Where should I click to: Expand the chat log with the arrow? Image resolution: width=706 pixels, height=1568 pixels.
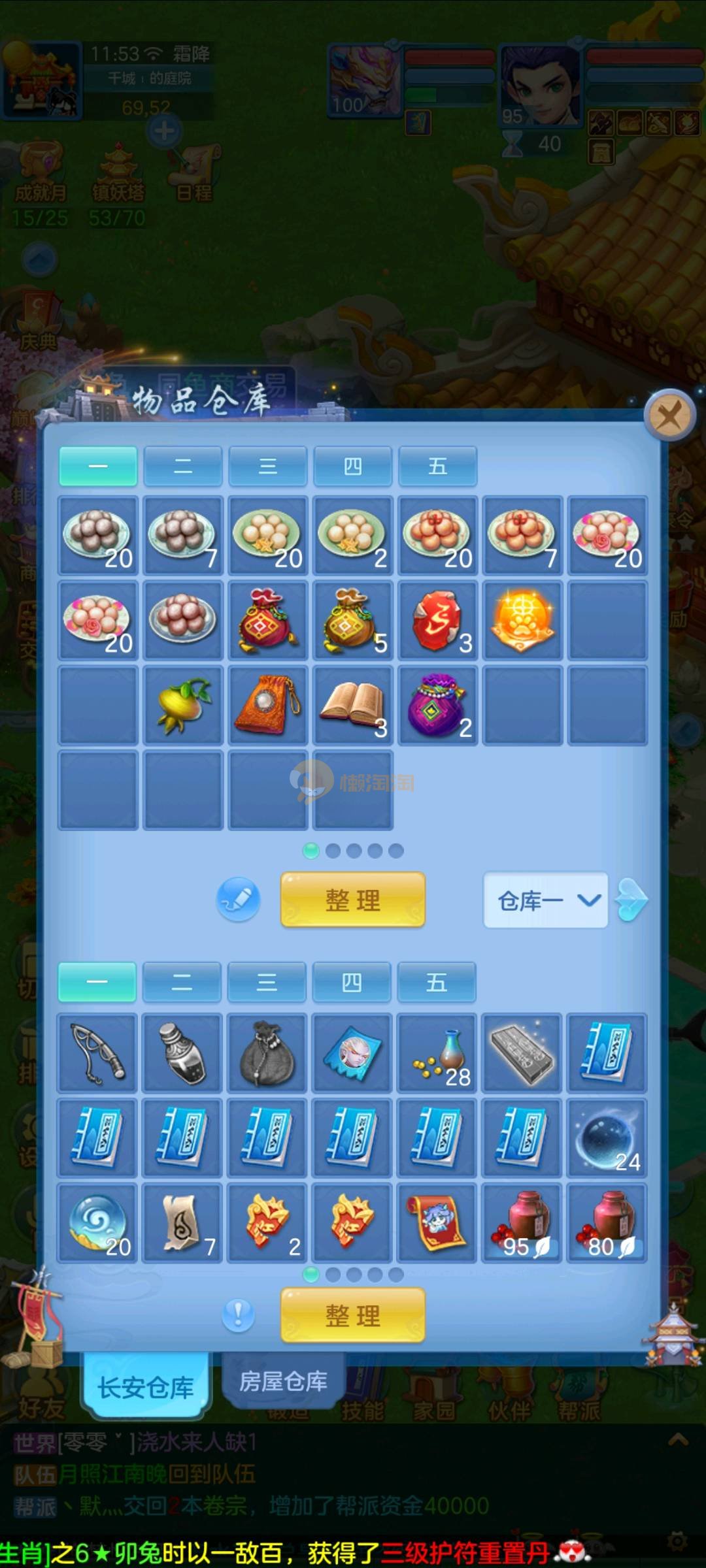678,1439
